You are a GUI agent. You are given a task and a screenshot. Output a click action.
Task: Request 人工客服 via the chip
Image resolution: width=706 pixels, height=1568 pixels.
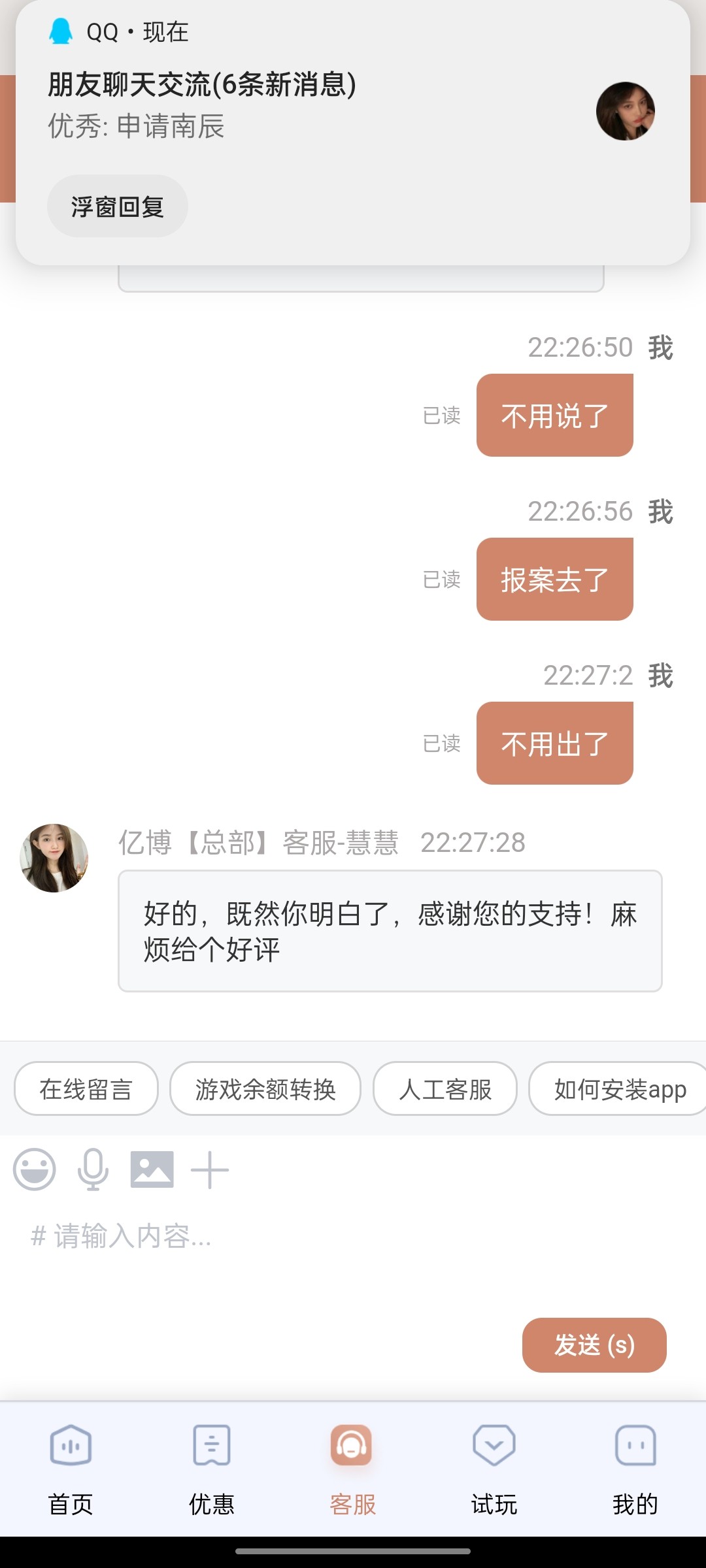[445, 1089]
